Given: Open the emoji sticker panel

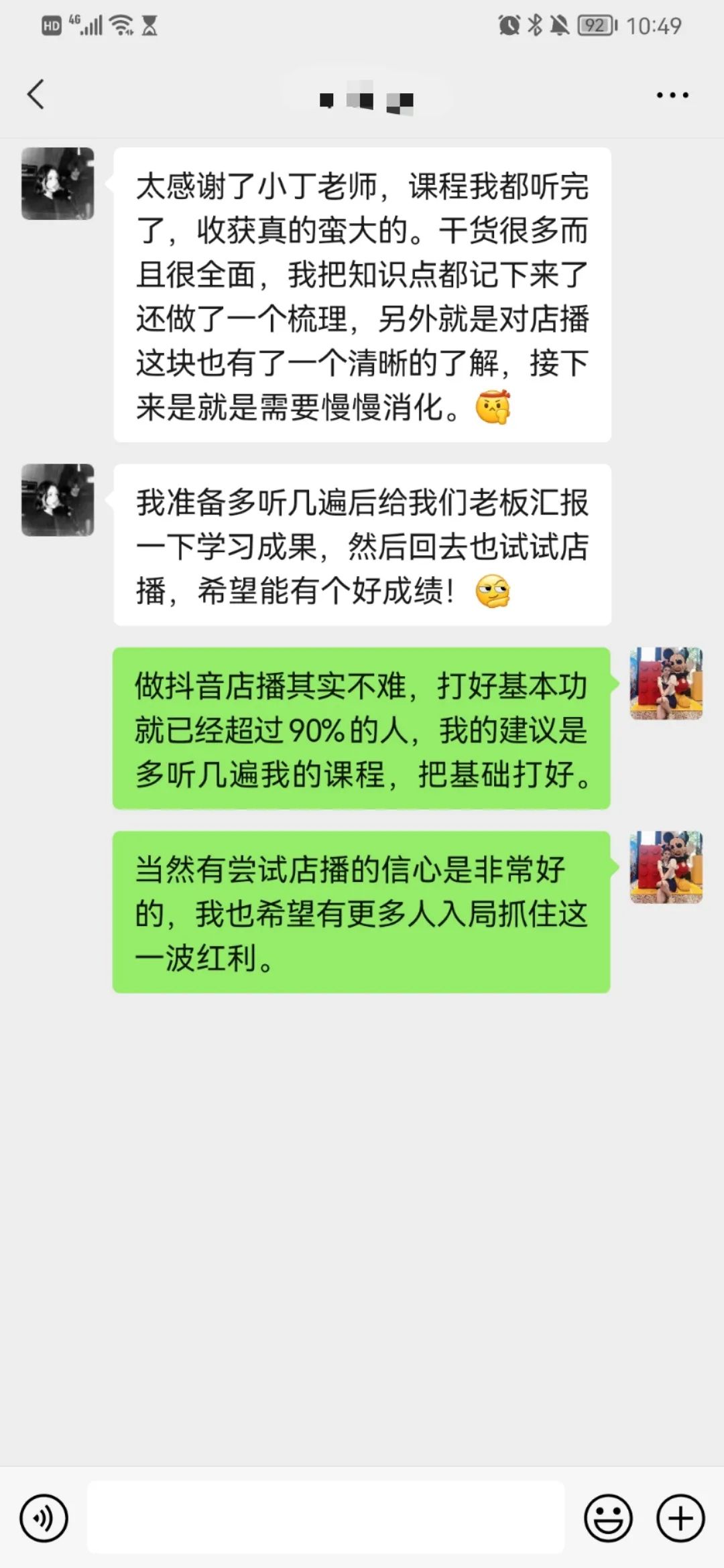Looking at the screenshot, I should (608, 1518).
